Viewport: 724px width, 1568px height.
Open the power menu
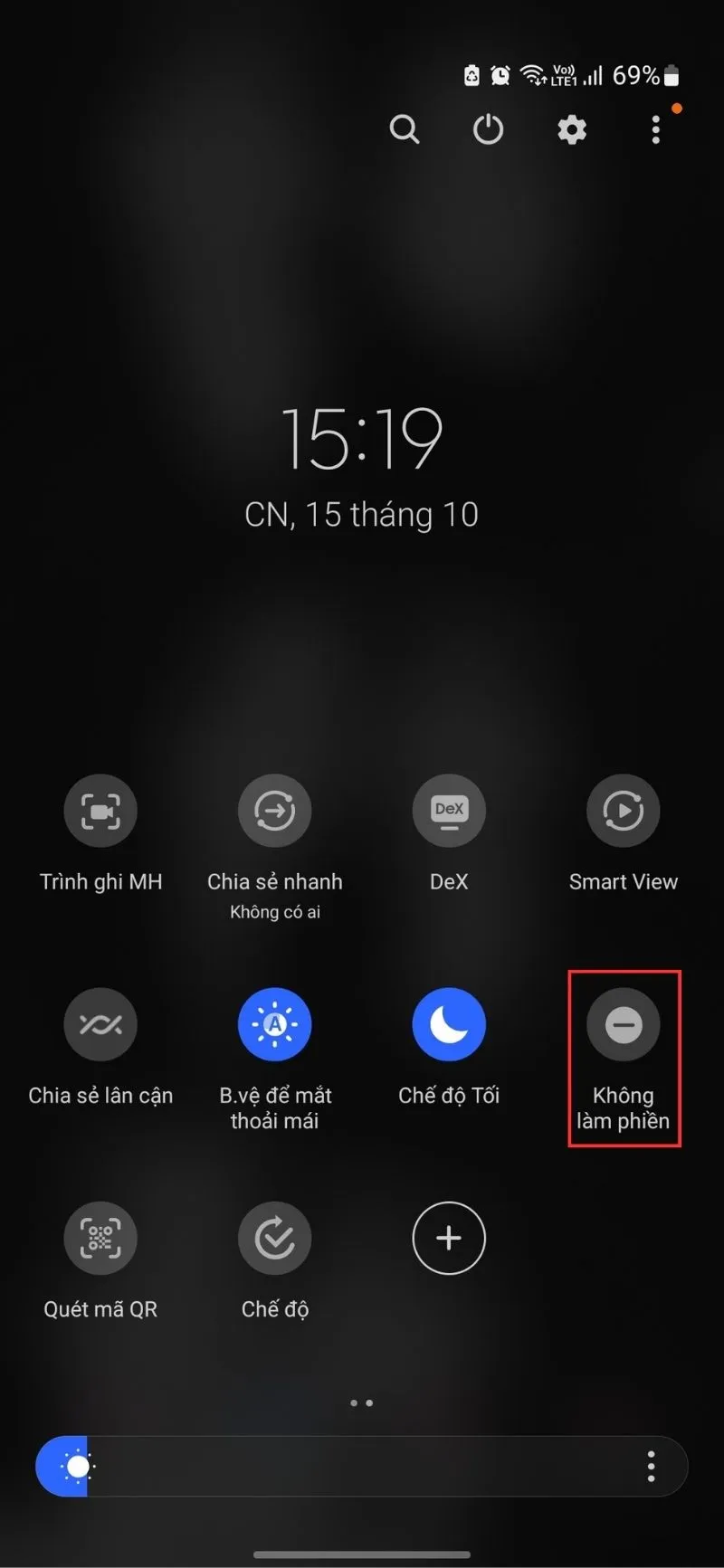pos(488,130)
